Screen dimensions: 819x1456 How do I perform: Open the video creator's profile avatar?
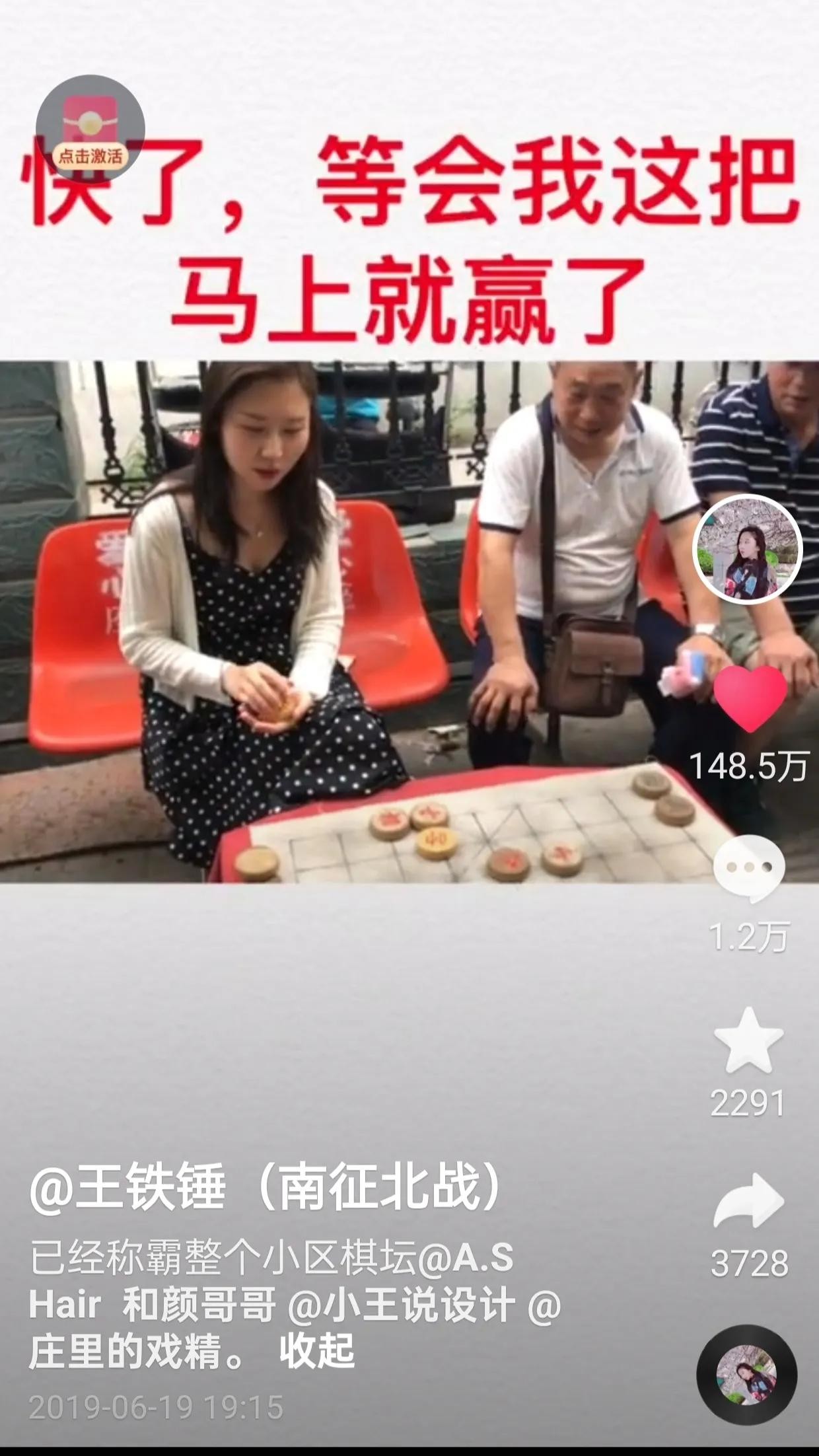tap(747, 549)
